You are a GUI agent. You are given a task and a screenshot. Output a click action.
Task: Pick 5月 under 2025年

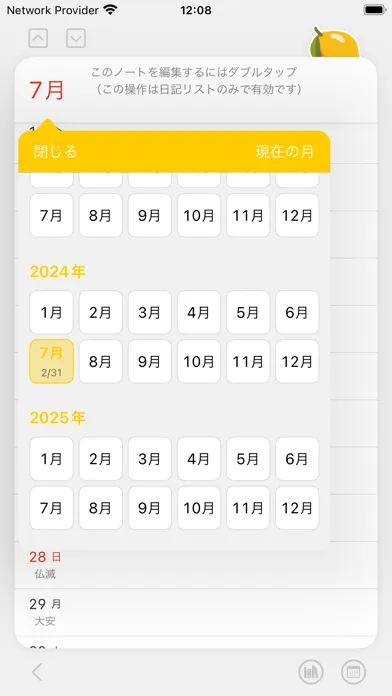(248, 459)
